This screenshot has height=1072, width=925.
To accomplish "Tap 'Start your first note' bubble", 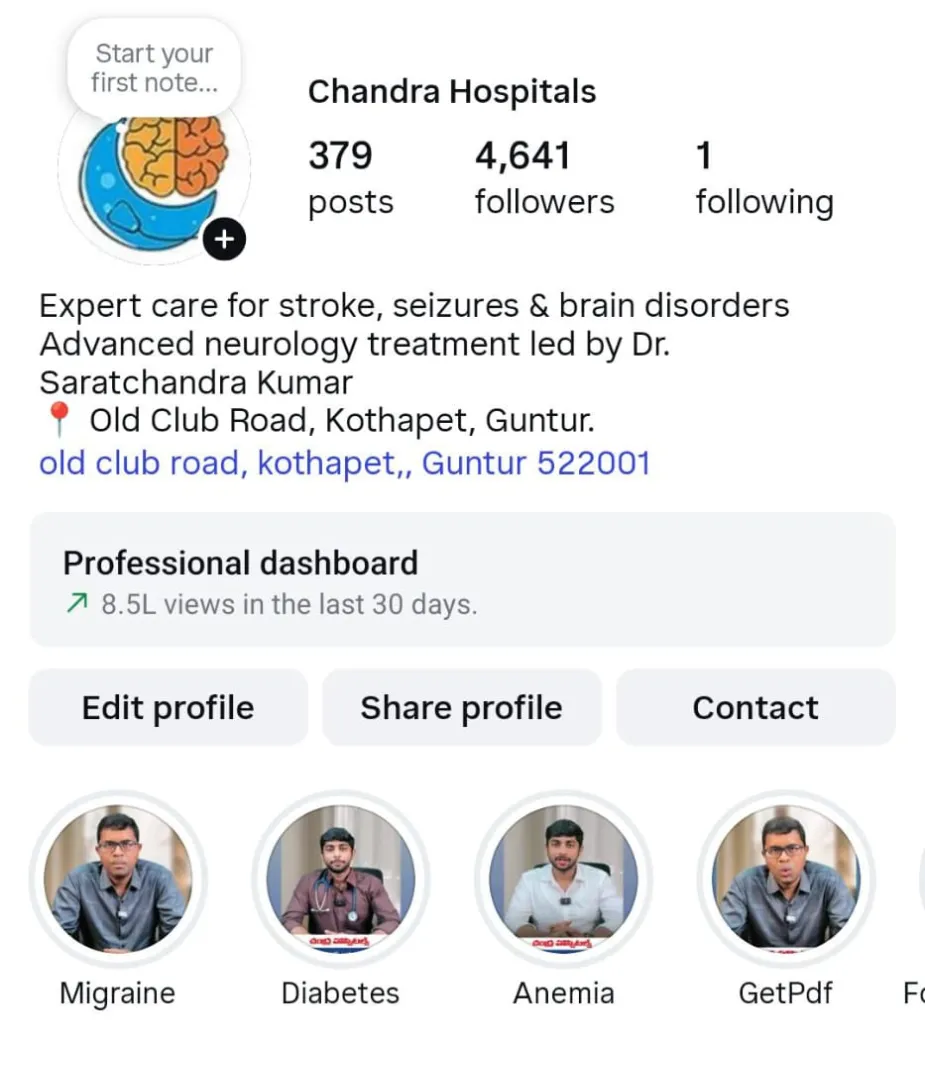I will click(x=152, y=66).
